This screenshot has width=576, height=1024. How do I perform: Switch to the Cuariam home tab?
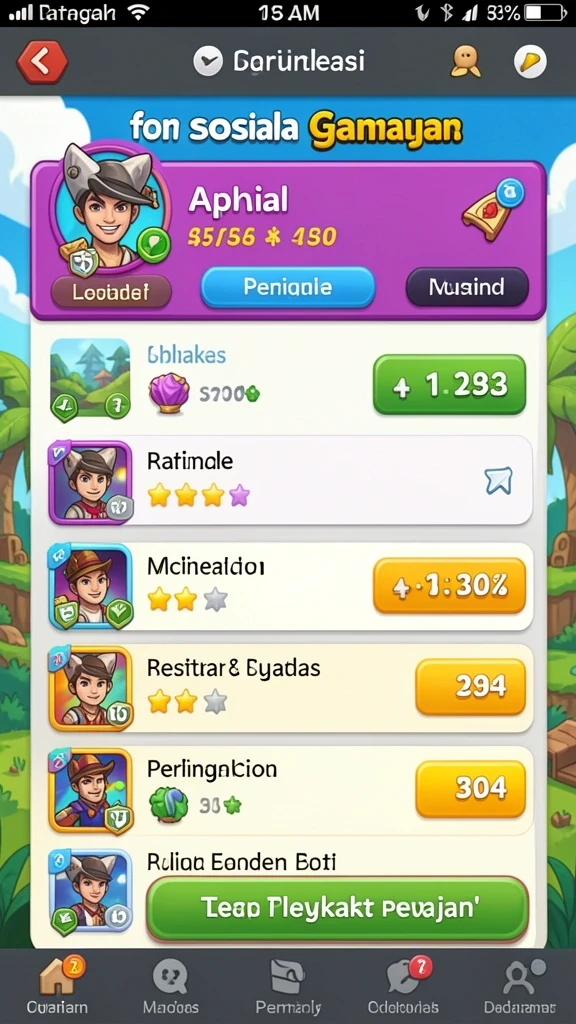(57, 985)
